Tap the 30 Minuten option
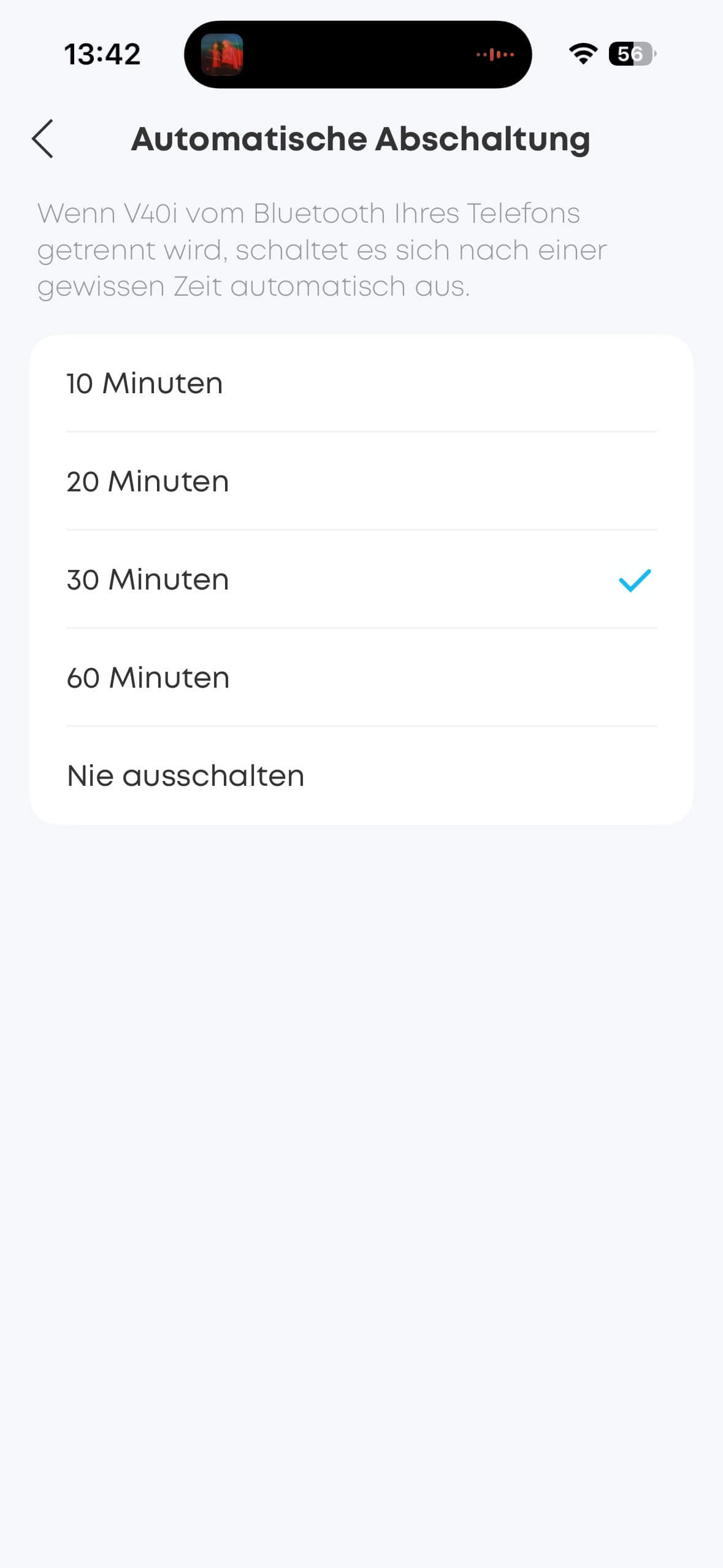 pyautogui.click(x=361, y=580)
